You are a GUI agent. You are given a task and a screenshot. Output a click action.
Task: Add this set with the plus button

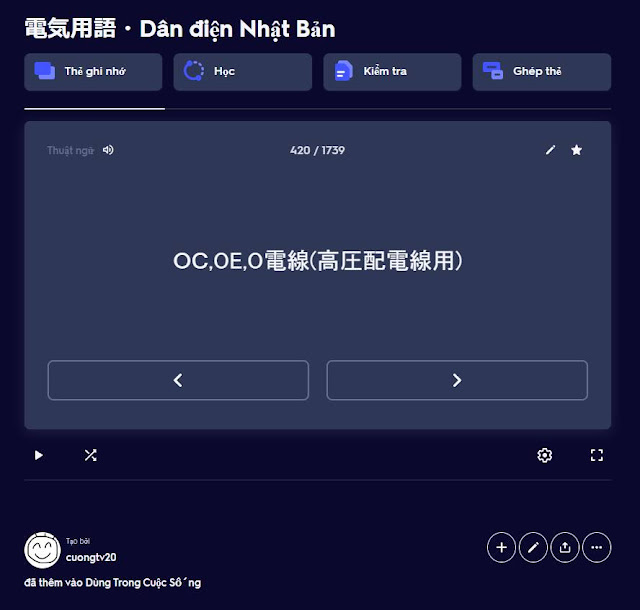[501, 547]
